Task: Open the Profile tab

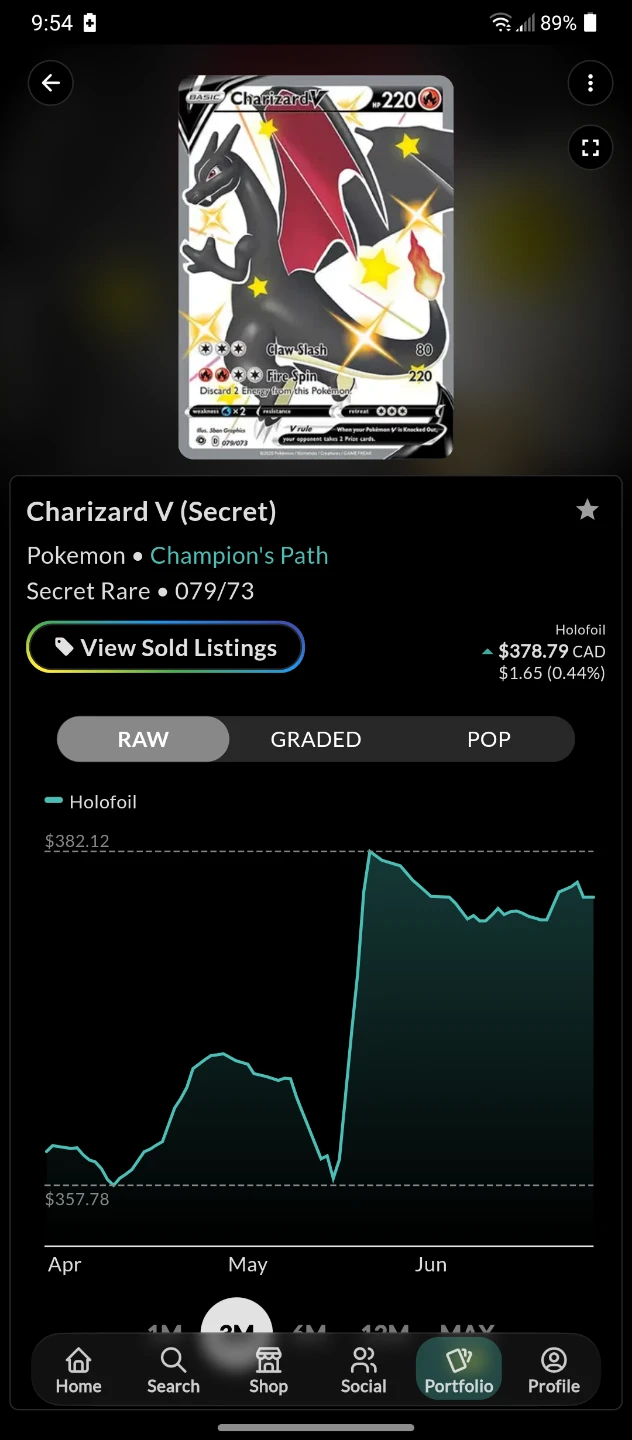Action: [554, 1370]
